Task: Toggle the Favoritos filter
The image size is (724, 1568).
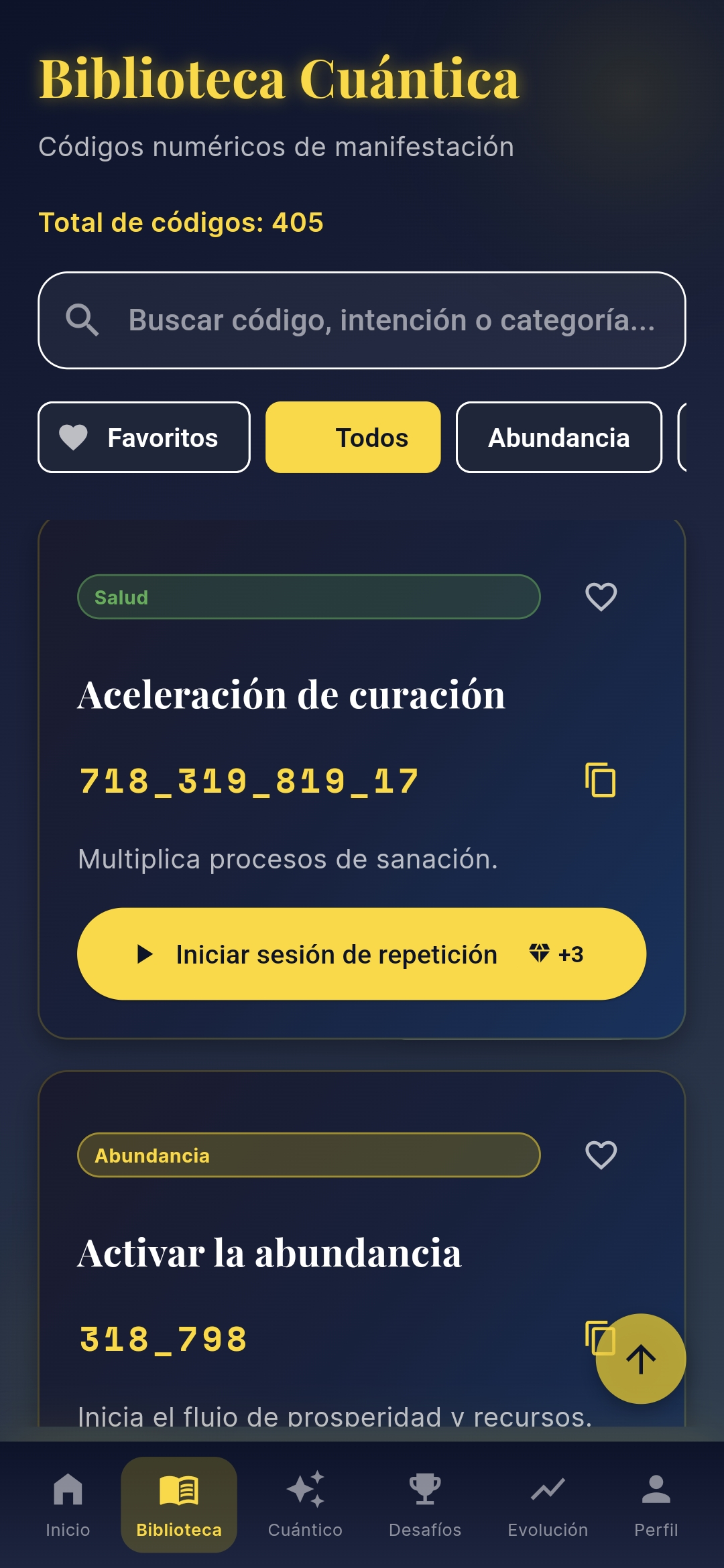Action: 144,437
